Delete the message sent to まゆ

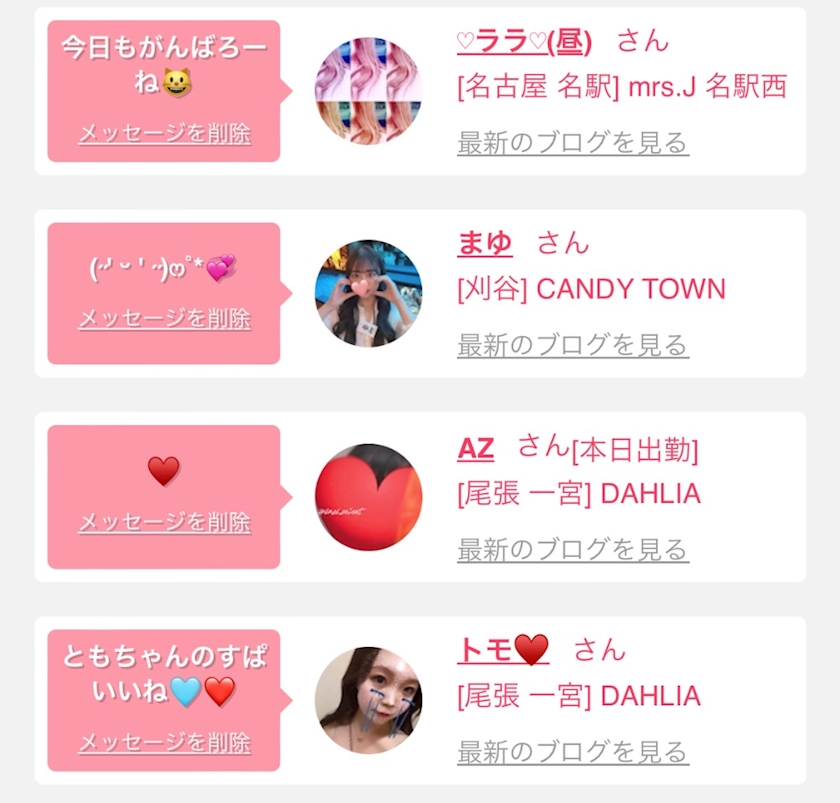point(164,319)
